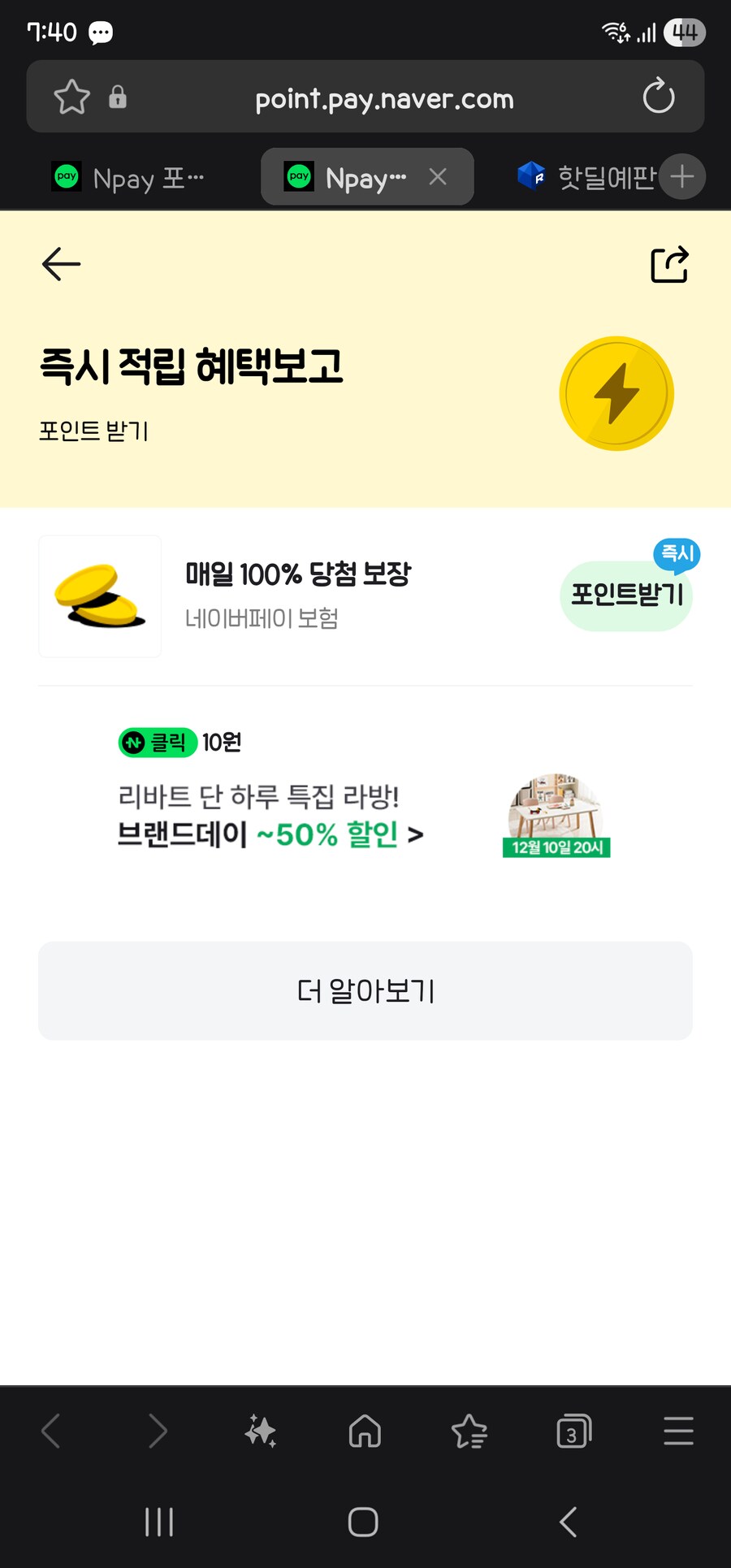Tap the 포인트받기 button
Screen dimensions: 731x1568
625,596
